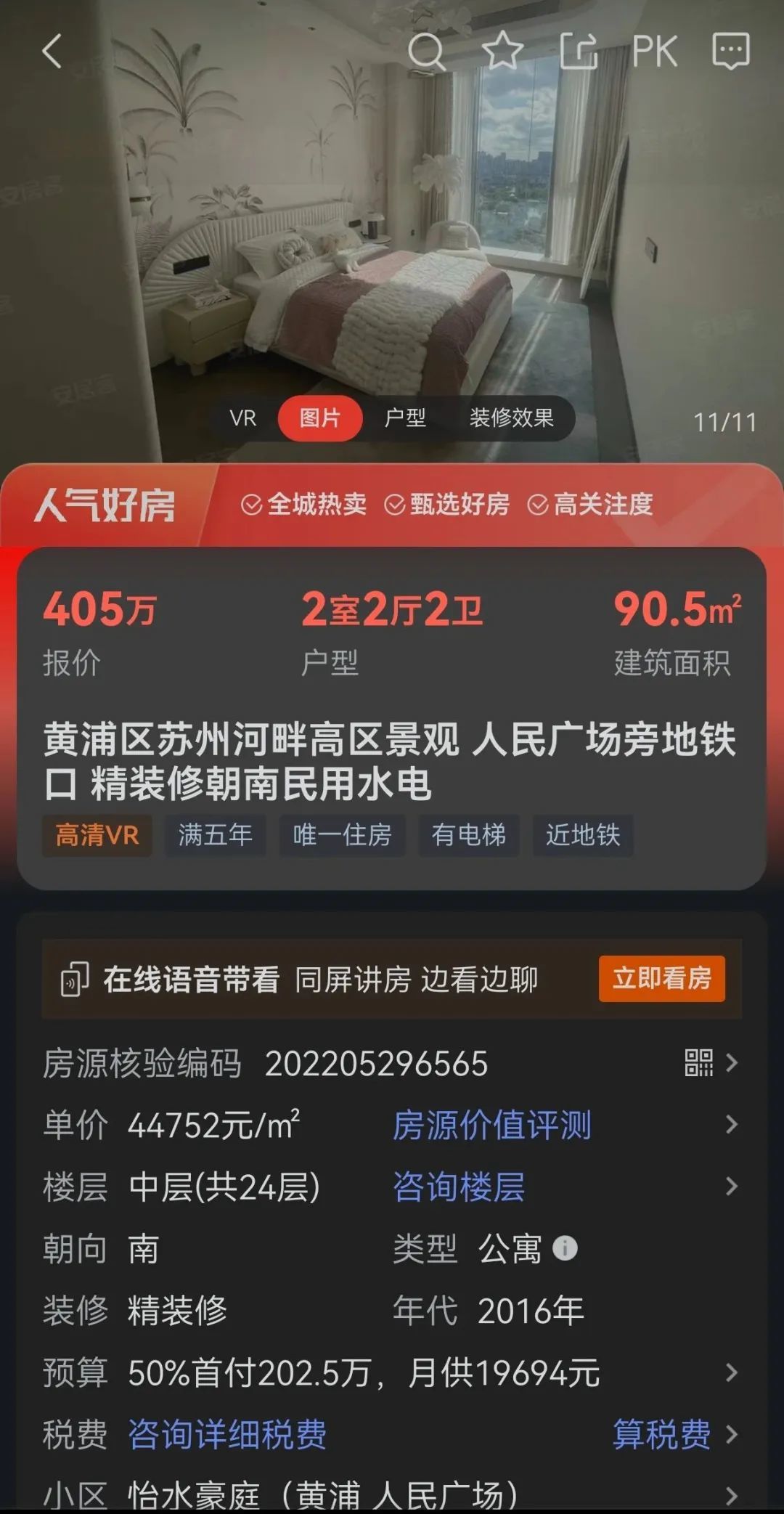This screenshot has height=1514, width=784.
Task: Show info about 公寓 type
Action: 565,1249
